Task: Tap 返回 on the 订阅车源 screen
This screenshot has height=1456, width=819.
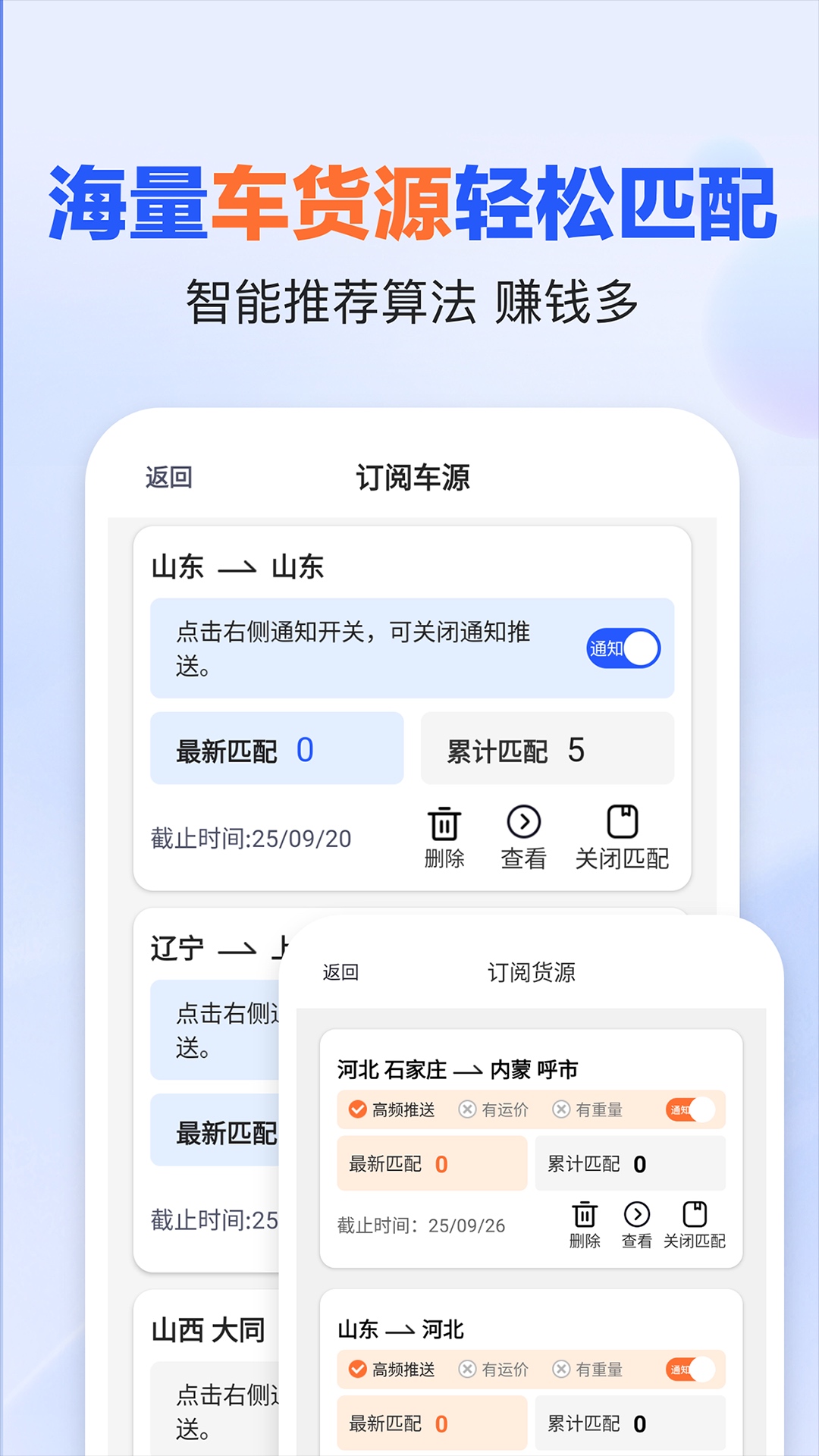Action: click(x=168, y=476)
